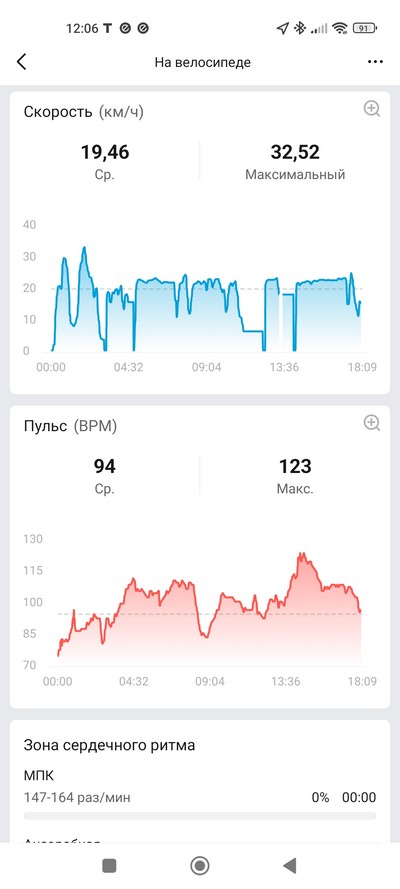Open recent apps with the square button
Viewport: 400px width, 889px height.
109,866
